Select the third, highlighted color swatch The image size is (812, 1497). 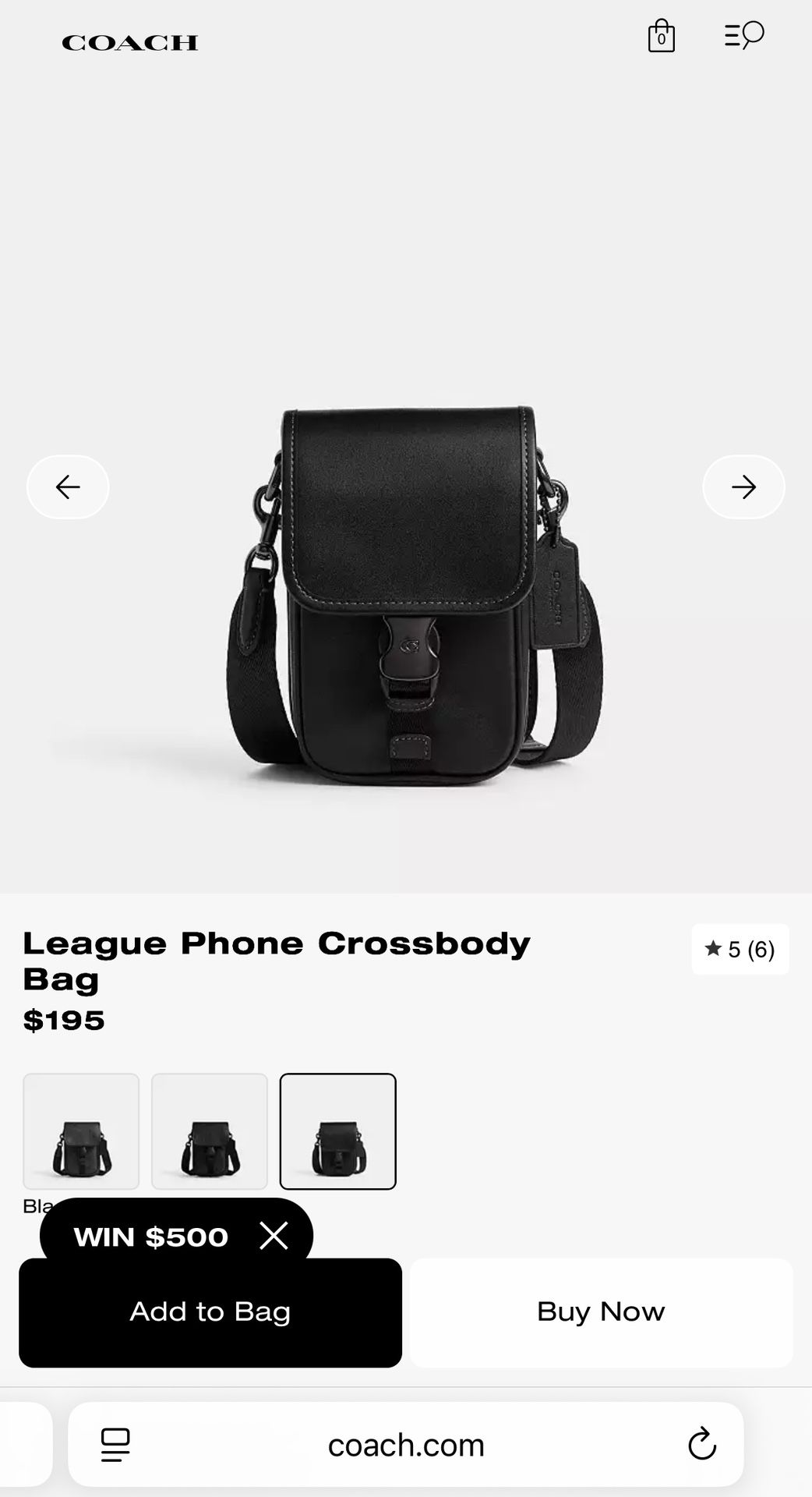338,1131
